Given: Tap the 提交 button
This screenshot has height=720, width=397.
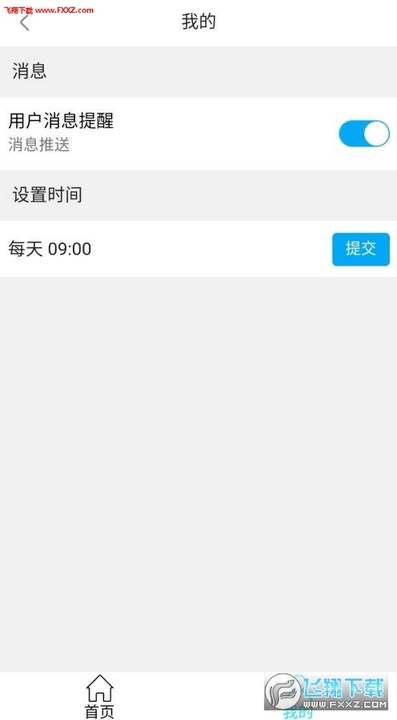Looking at the screenshot, I should click(361, 249).
